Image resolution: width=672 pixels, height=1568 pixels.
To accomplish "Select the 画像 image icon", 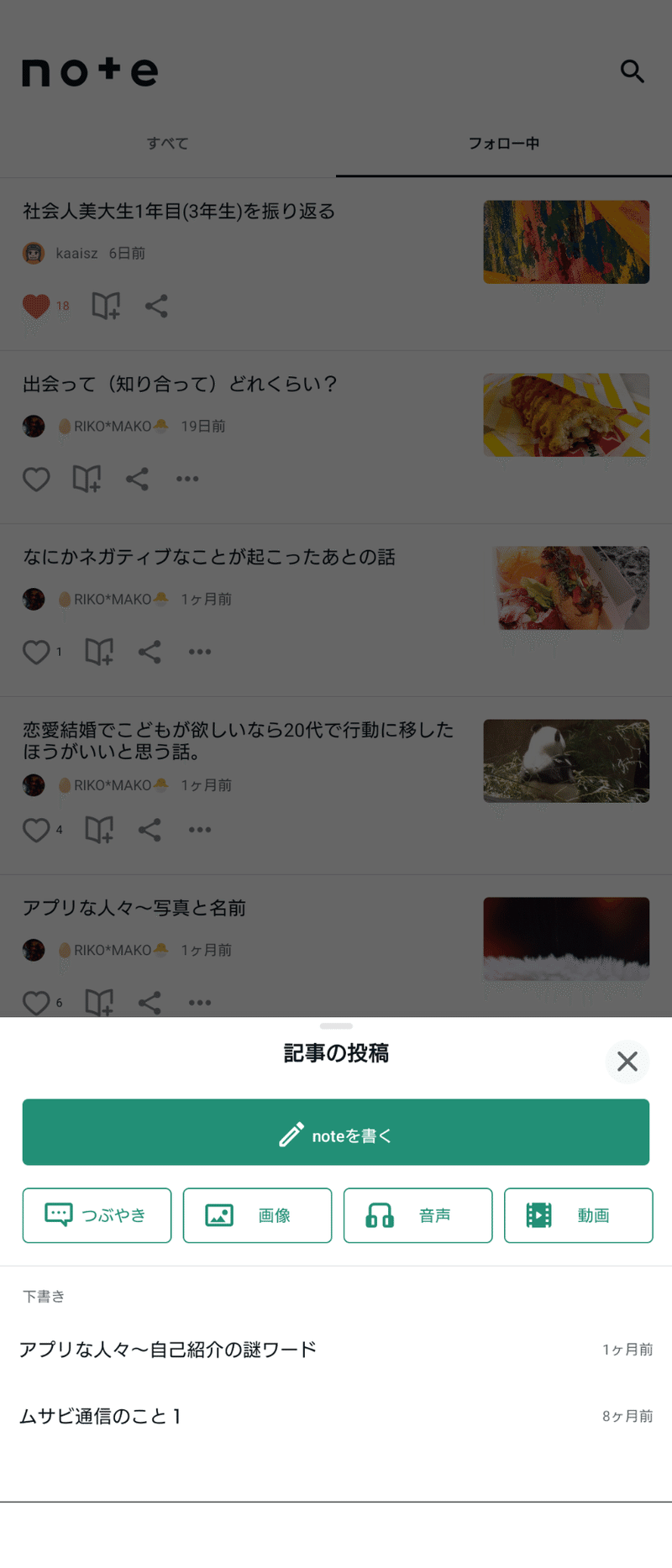I will click(220, 1215).
